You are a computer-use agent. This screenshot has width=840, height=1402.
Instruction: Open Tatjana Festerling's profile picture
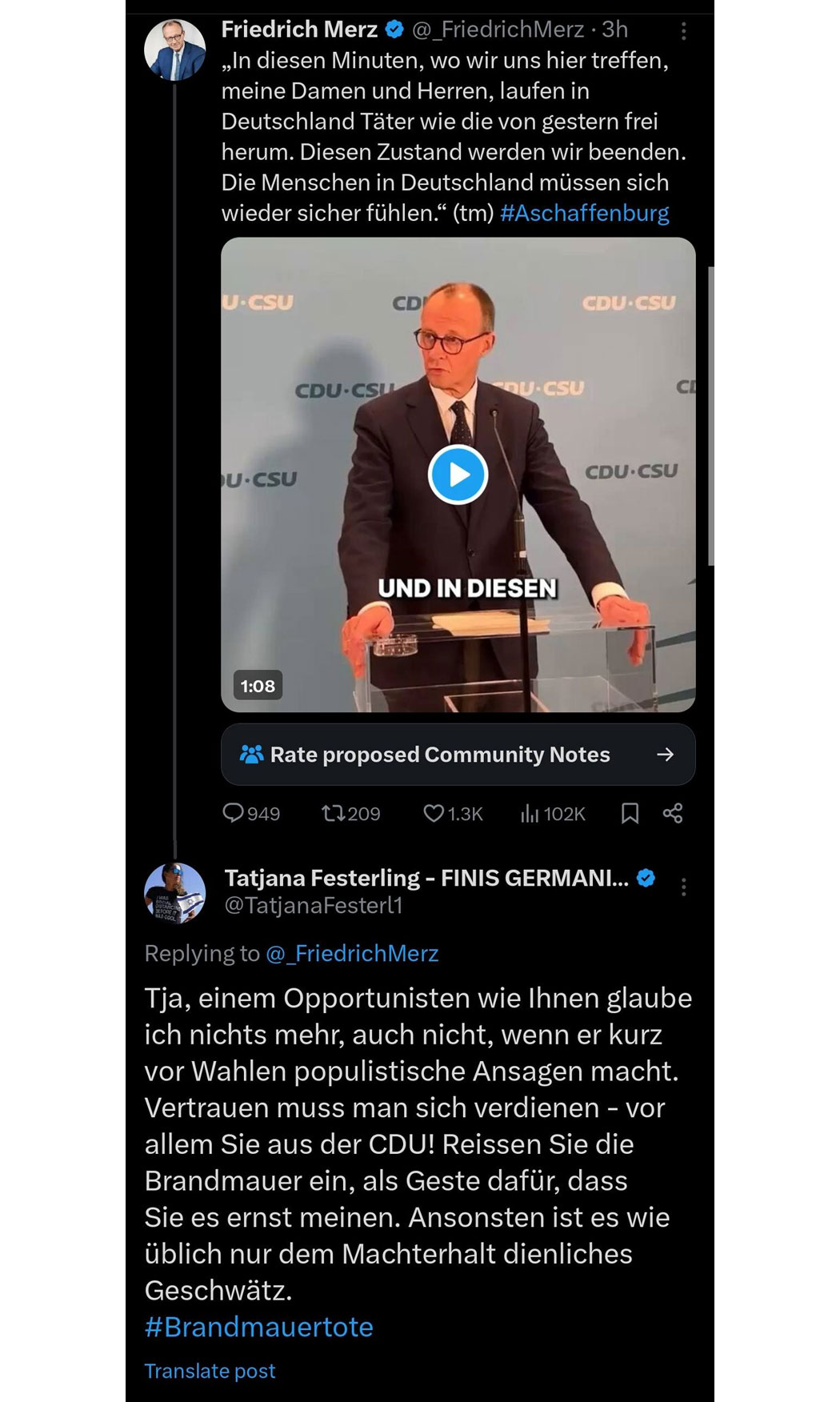click(174, 892)
